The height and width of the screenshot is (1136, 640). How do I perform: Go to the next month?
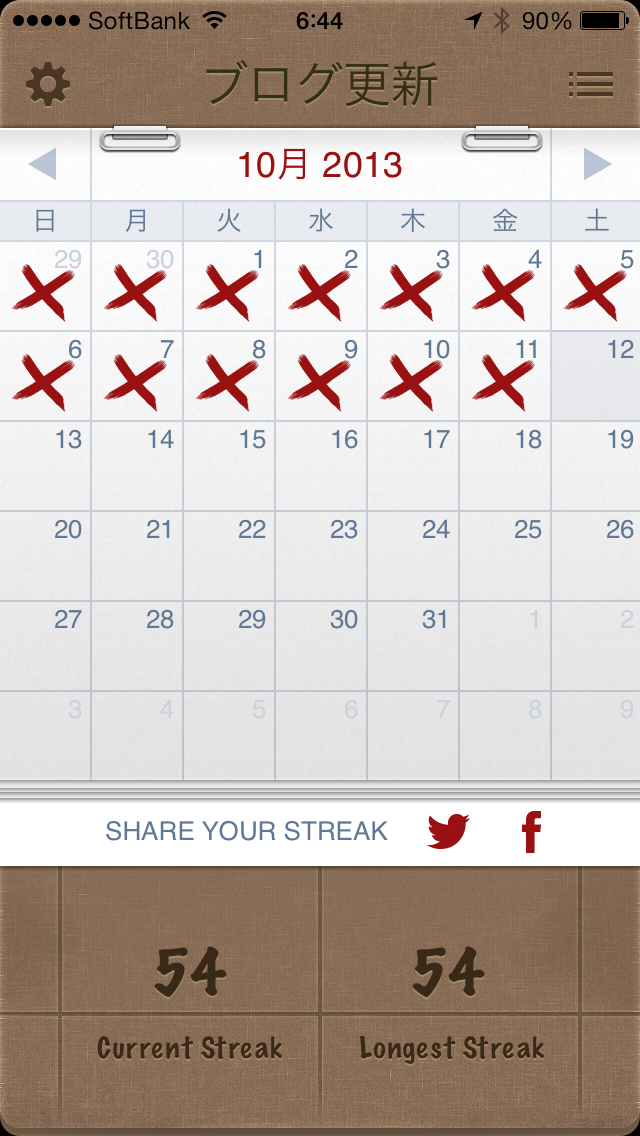[x=597, y=165]
